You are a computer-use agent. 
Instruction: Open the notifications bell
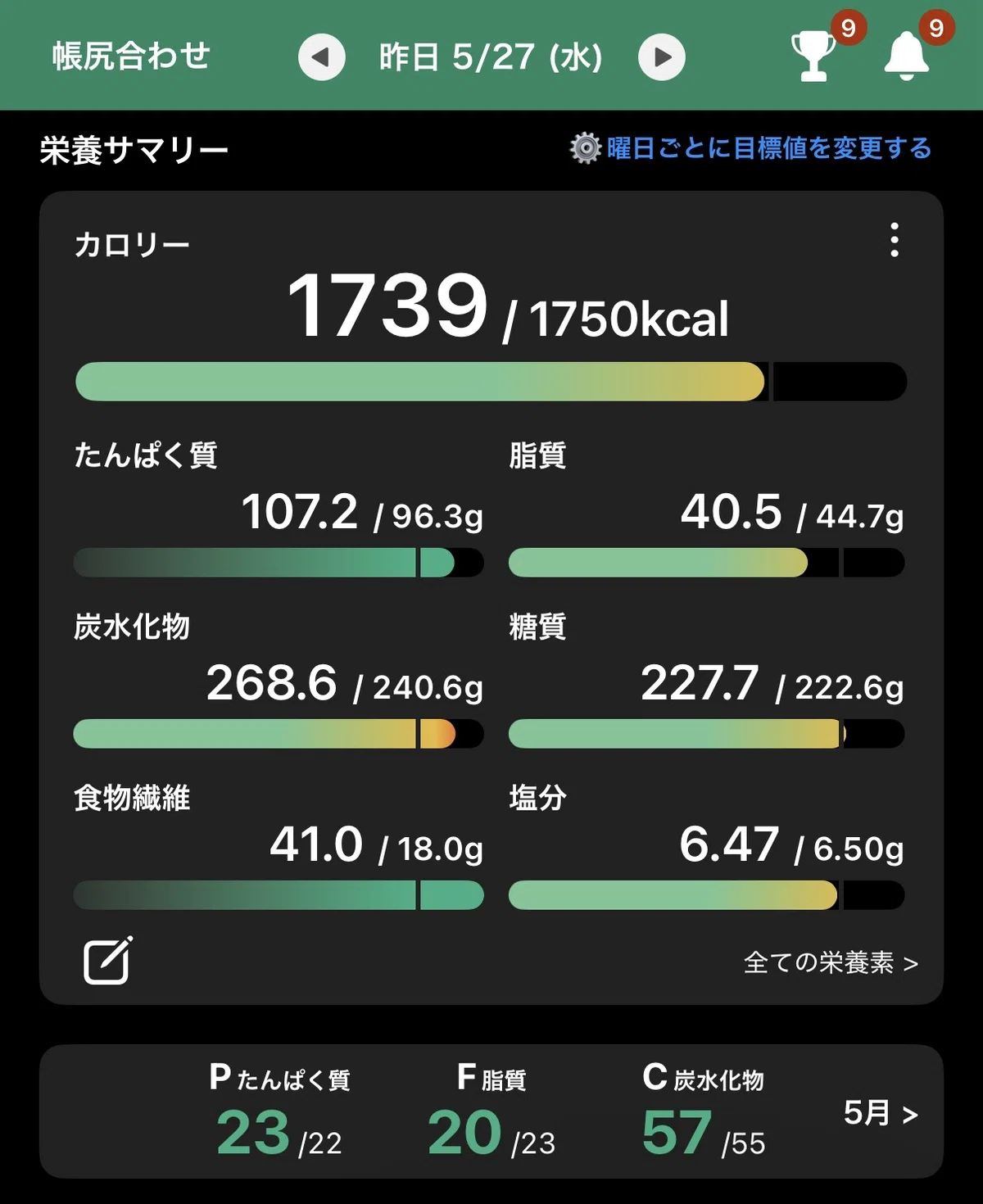[907, 56]
